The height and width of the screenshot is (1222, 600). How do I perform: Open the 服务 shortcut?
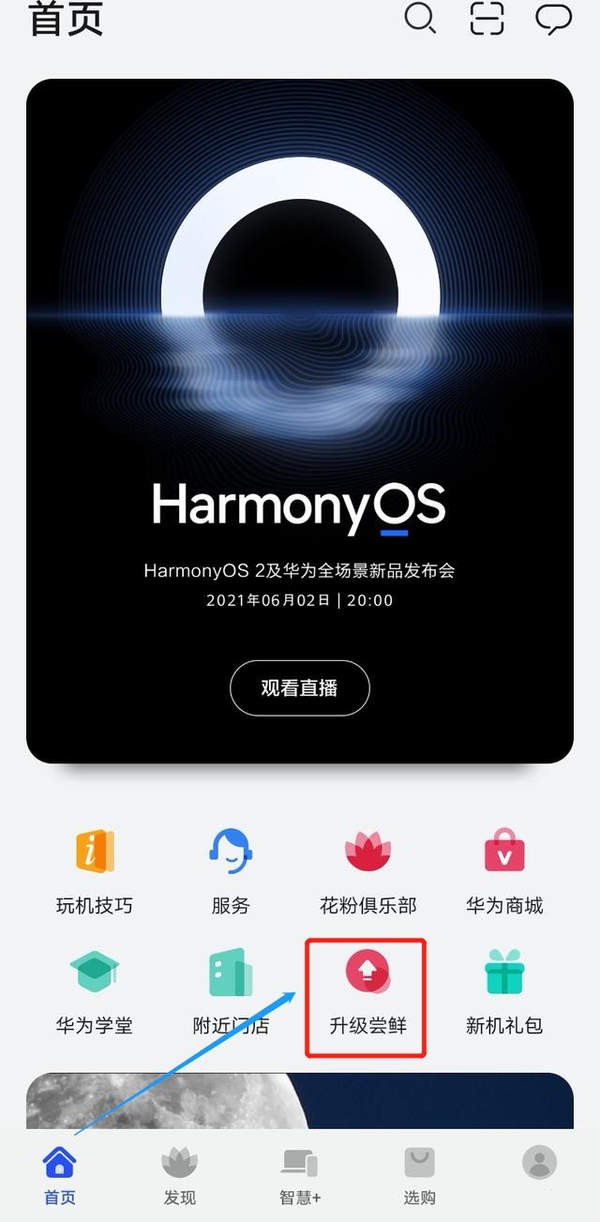tap(230, 870)
